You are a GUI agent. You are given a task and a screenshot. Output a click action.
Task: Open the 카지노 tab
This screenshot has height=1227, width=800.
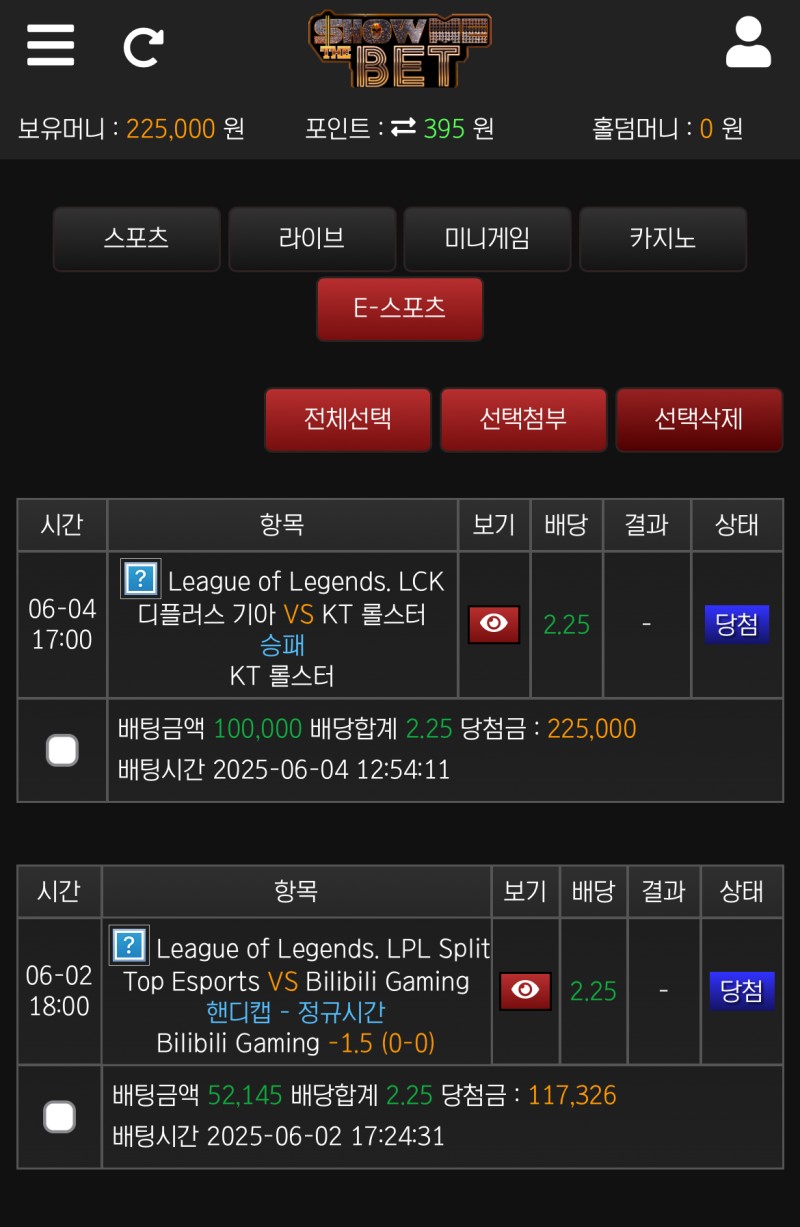[663, 239]
